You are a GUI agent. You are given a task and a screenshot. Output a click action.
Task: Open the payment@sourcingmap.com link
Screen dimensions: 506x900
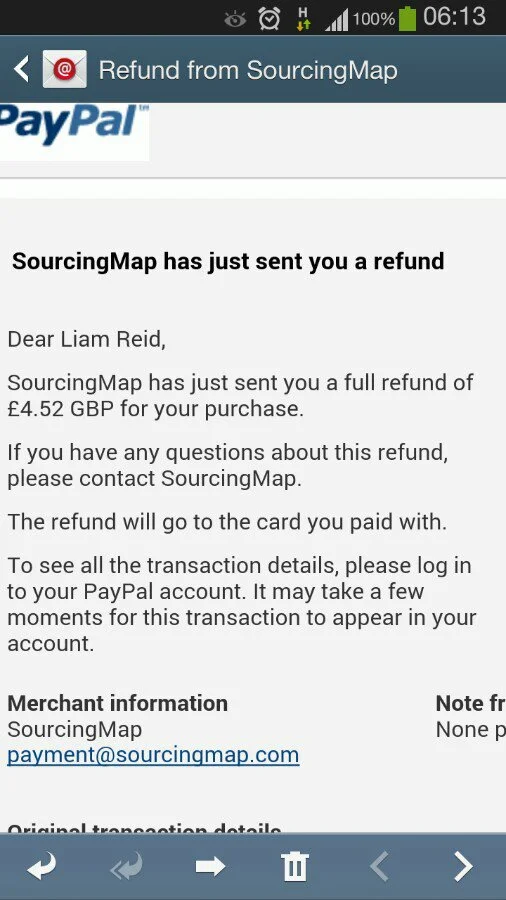pyautogui.click(x=153, y=755)
